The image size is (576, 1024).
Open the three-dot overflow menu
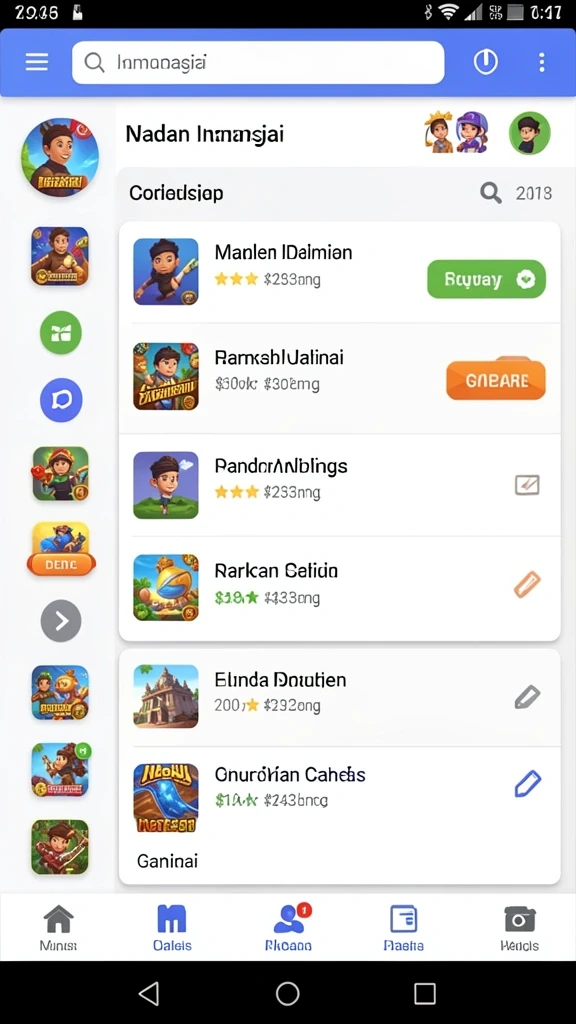point(541,62)
